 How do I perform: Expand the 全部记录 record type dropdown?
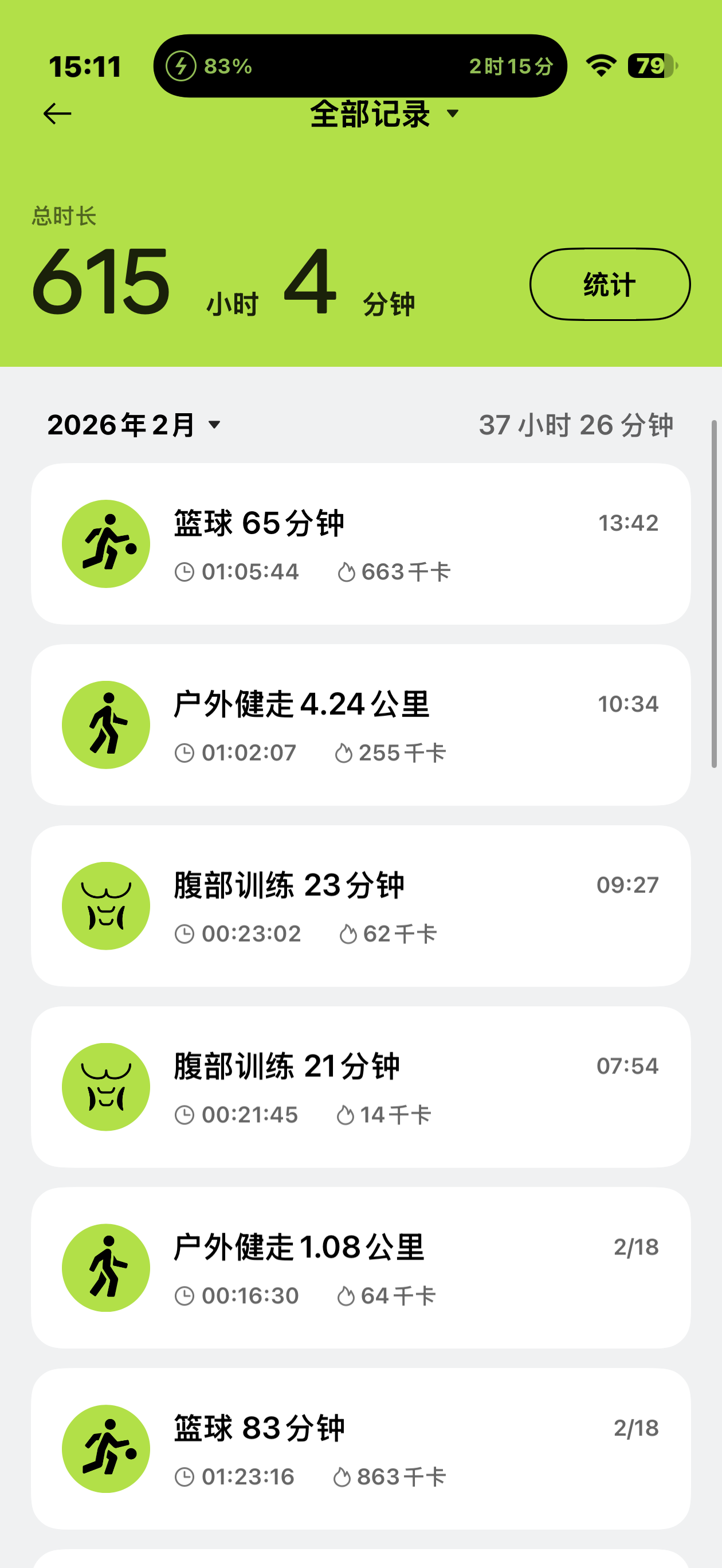383,114
